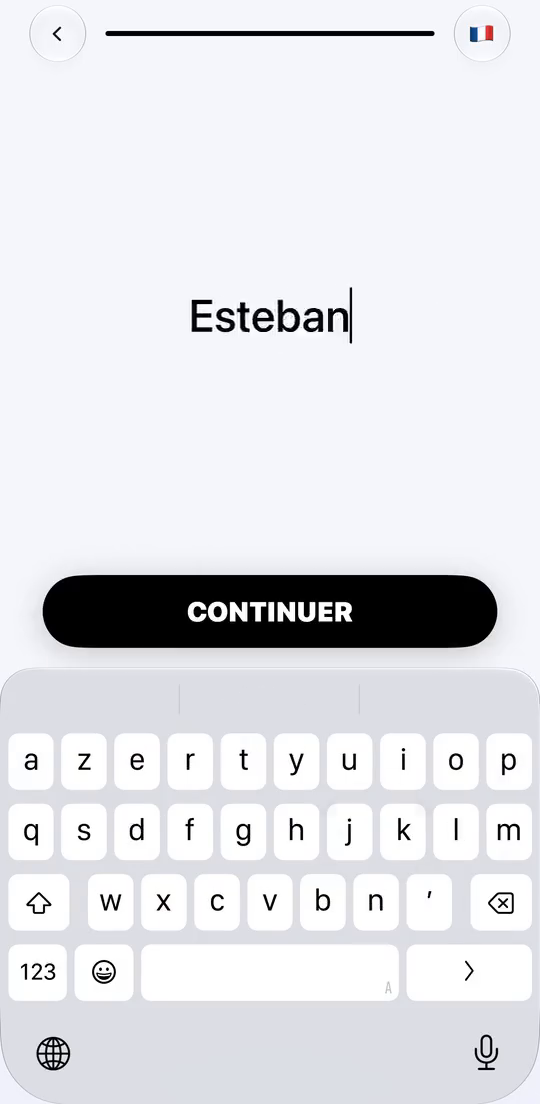Image resolution: width=540 pixels, height=1104 pixels.
Task: Switch to the 123 numeric keyboard
Action: pyautogui.click(x=38, y=972)
